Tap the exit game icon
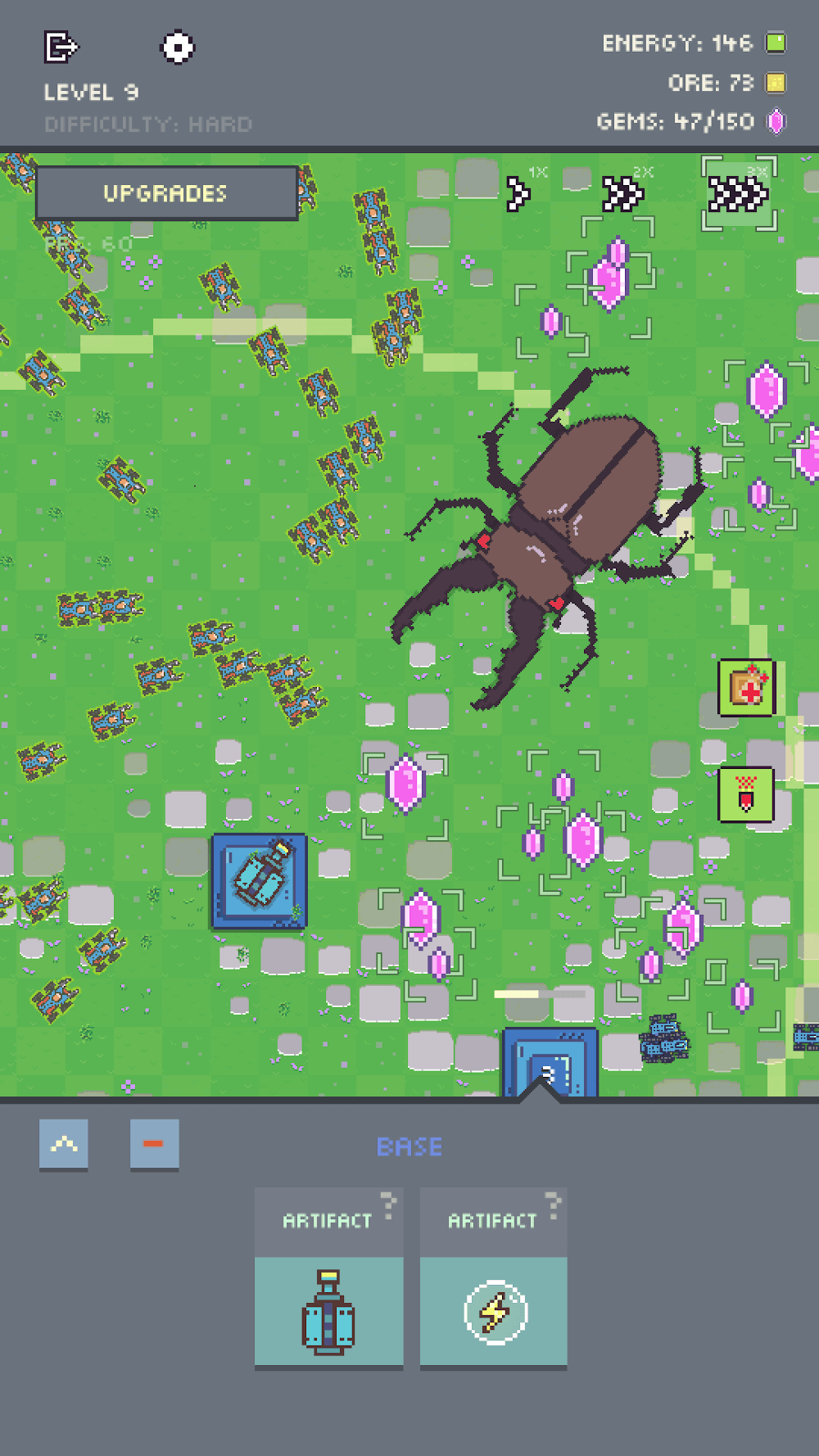819x1456 pixels. [x=61, y=47]
